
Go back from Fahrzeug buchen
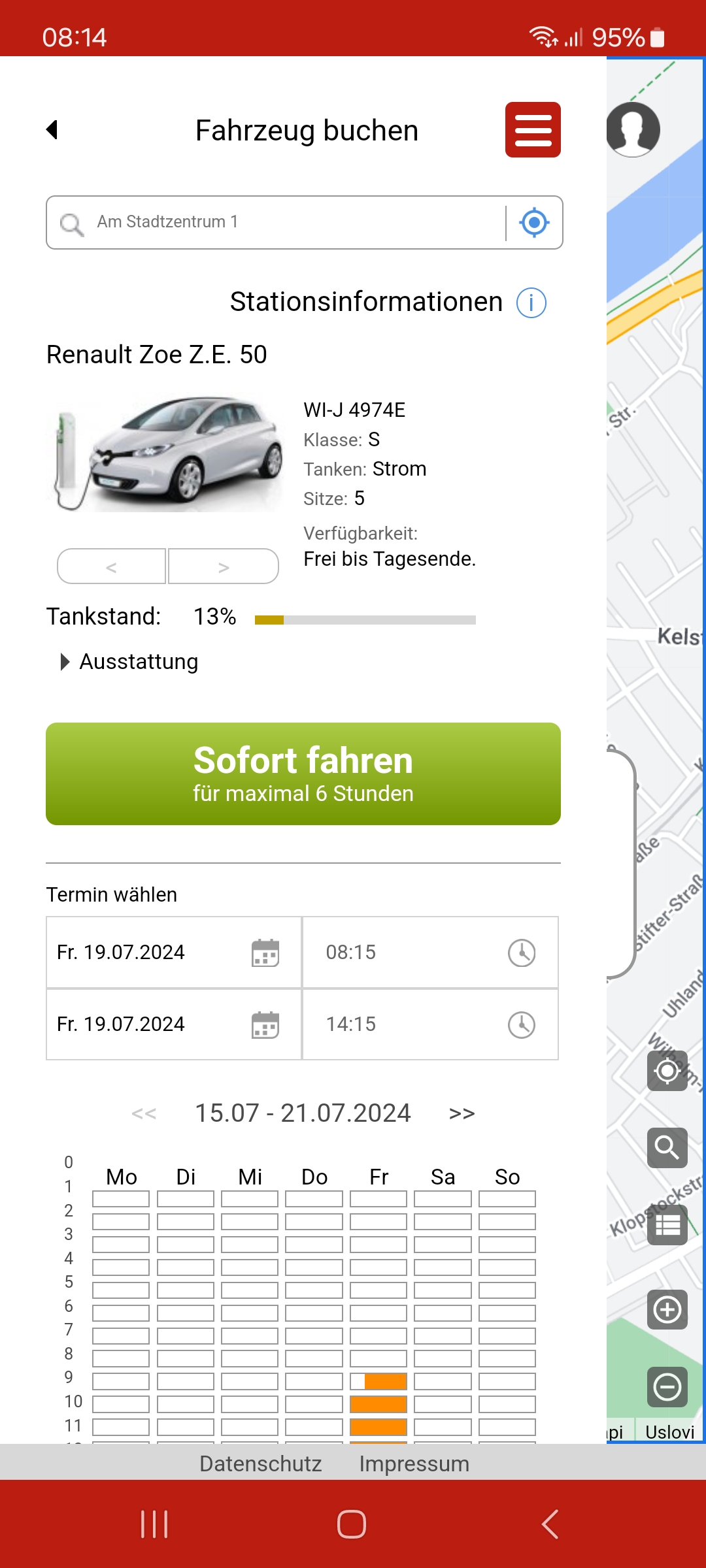click(52, 129)
